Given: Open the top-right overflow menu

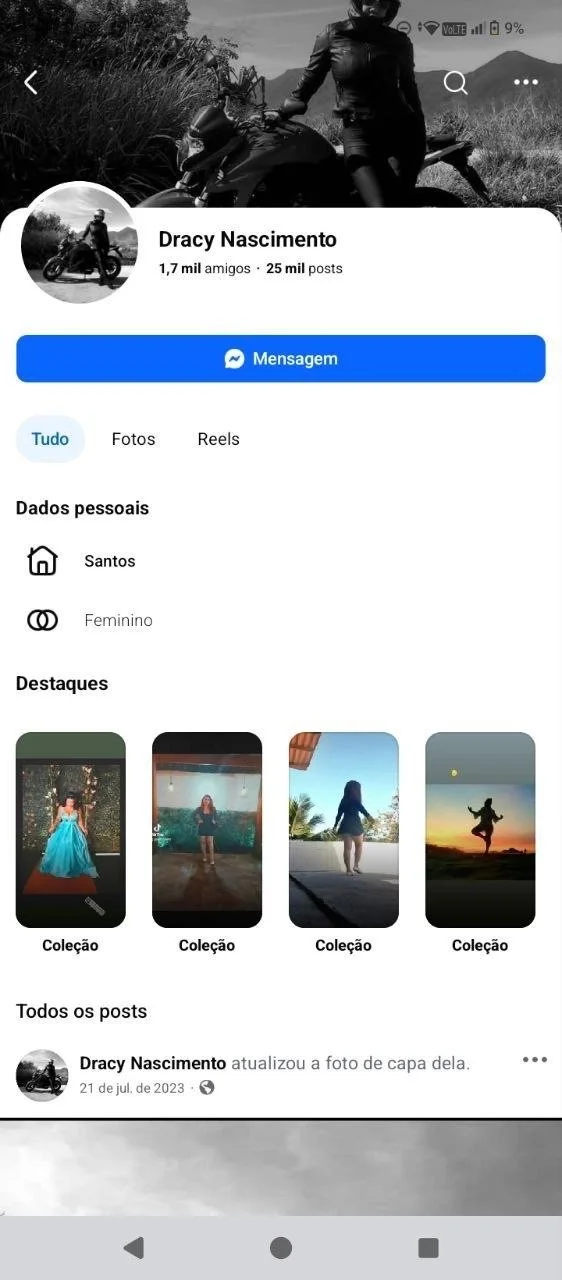Looking at the screenshot, I should coord(526,83).
